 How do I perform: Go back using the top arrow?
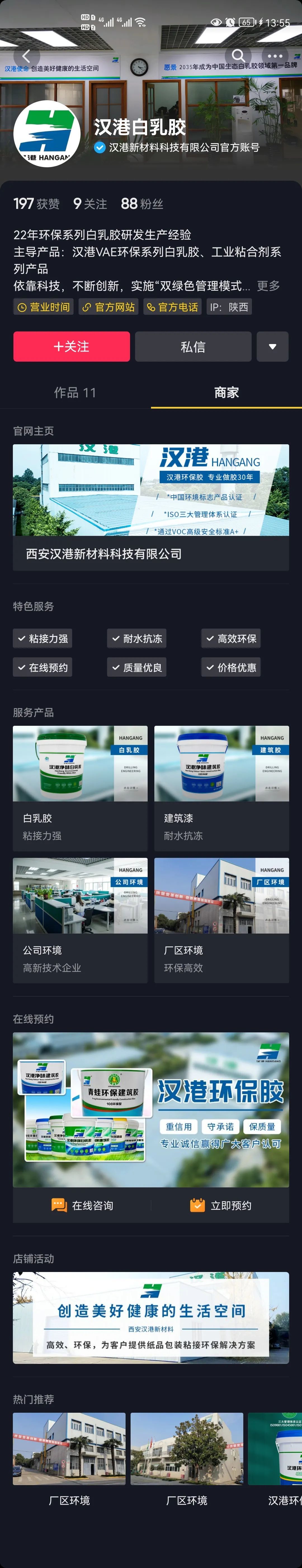coord(26,56)
